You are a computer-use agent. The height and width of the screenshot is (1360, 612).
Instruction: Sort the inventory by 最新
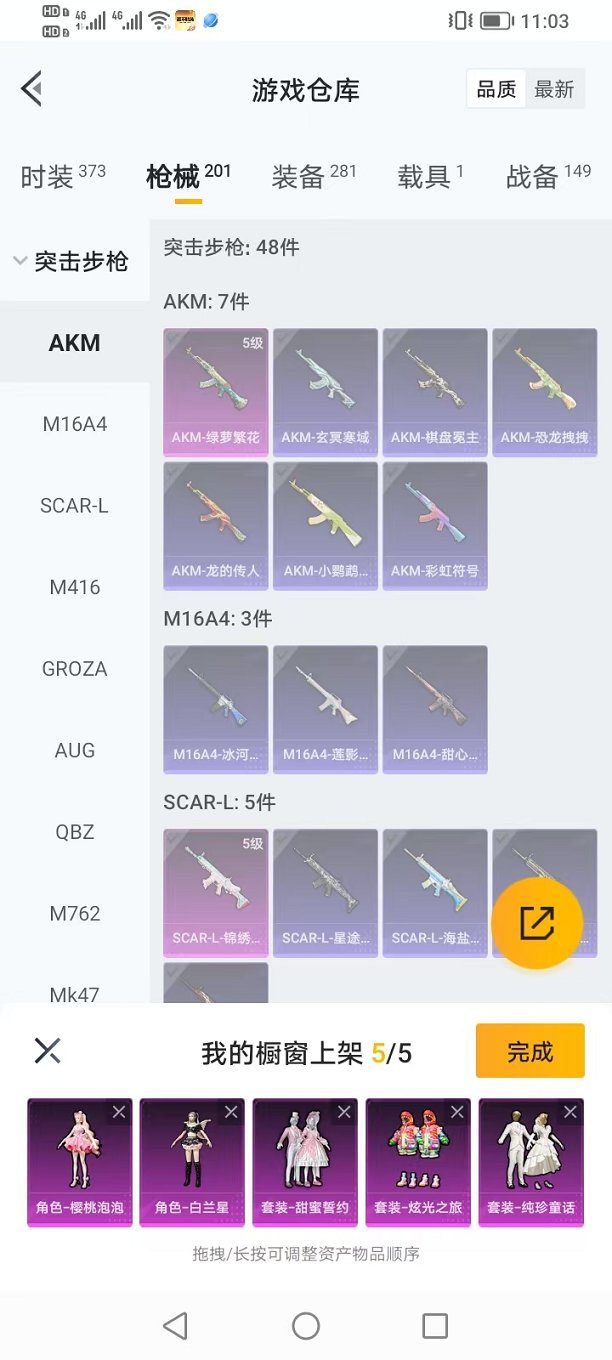click(554, 90)
